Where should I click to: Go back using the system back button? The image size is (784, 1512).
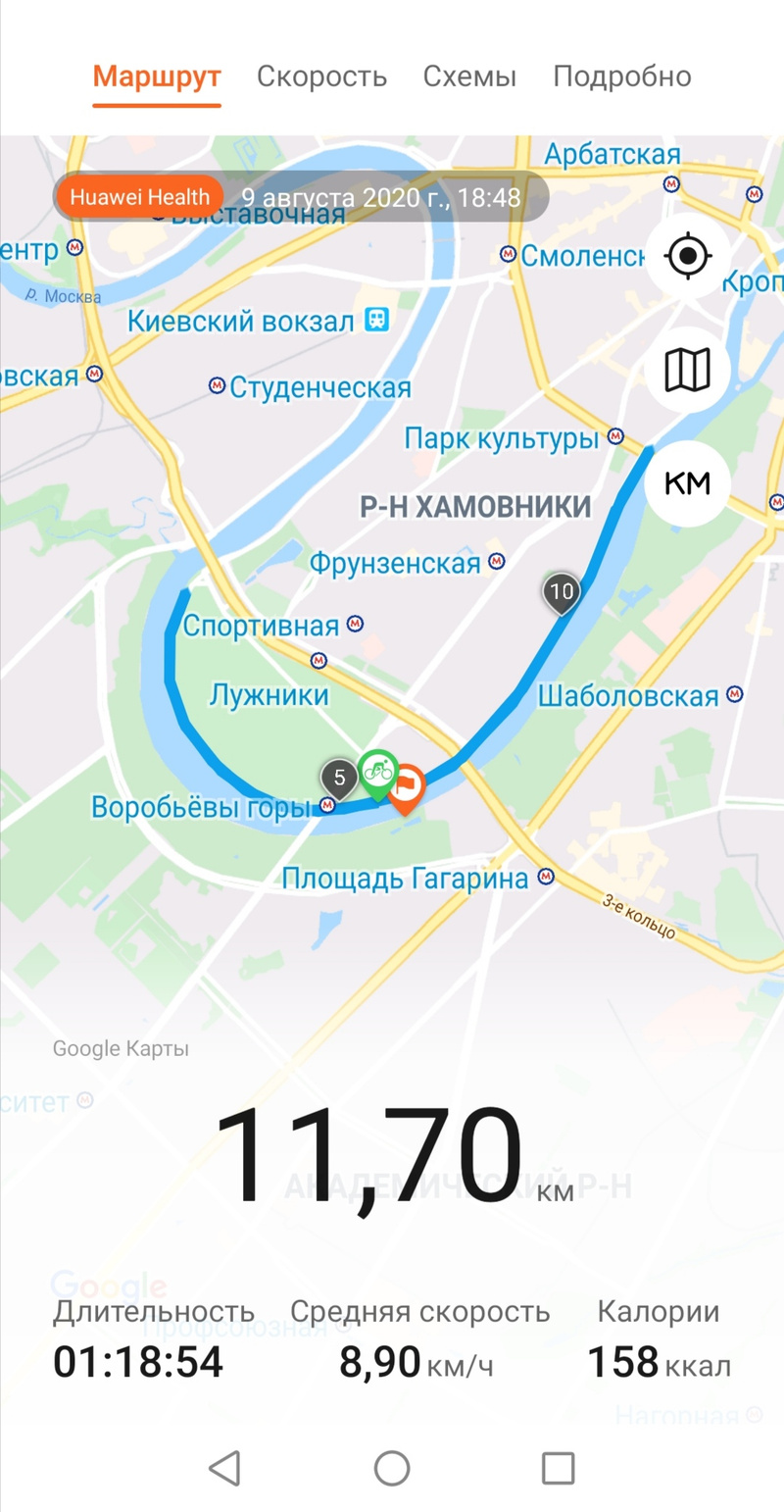click(225, 1468)
